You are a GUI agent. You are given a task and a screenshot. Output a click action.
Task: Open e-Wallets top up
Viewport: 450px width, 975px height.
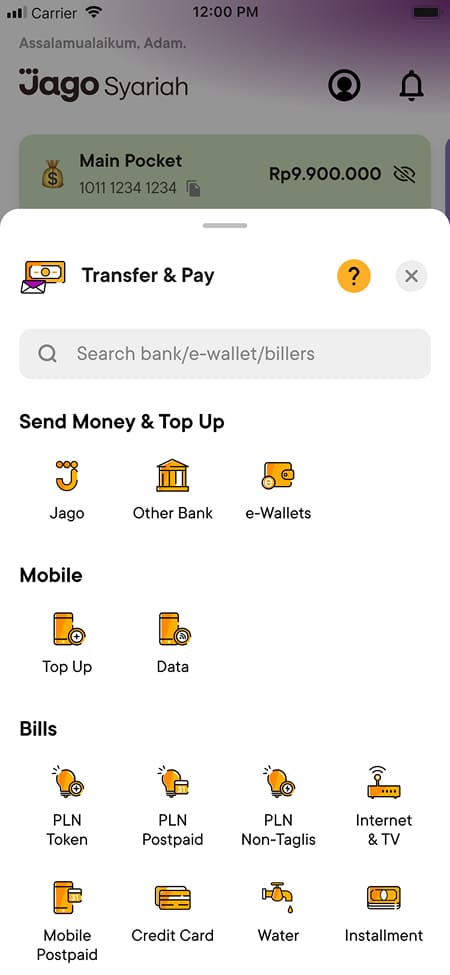point(278,490)
